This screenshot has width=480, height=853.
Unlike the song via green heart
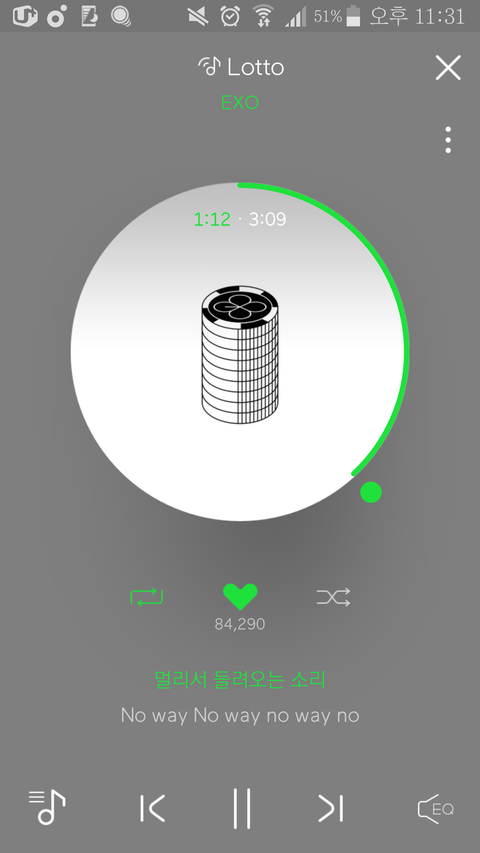click(x=240, y=597)
